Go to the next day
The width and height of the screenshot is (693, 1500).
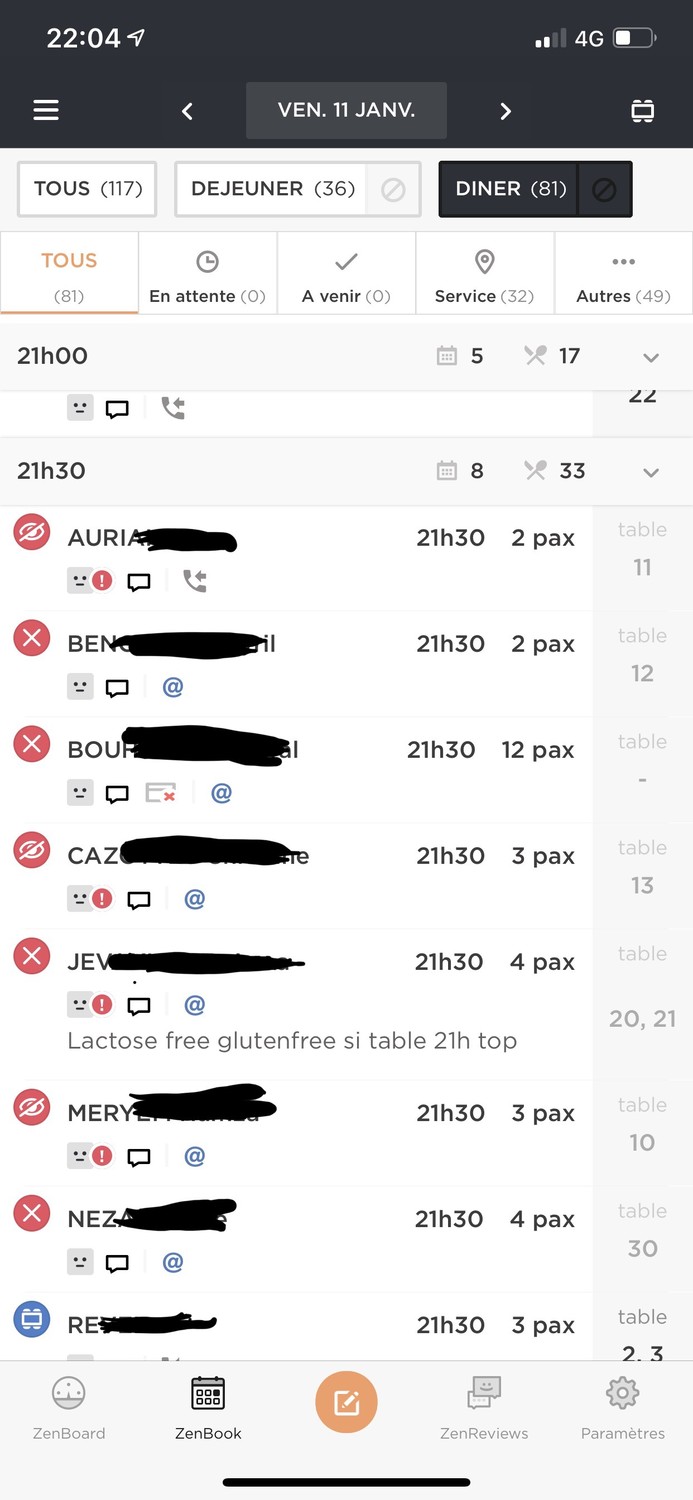[505, 111]
